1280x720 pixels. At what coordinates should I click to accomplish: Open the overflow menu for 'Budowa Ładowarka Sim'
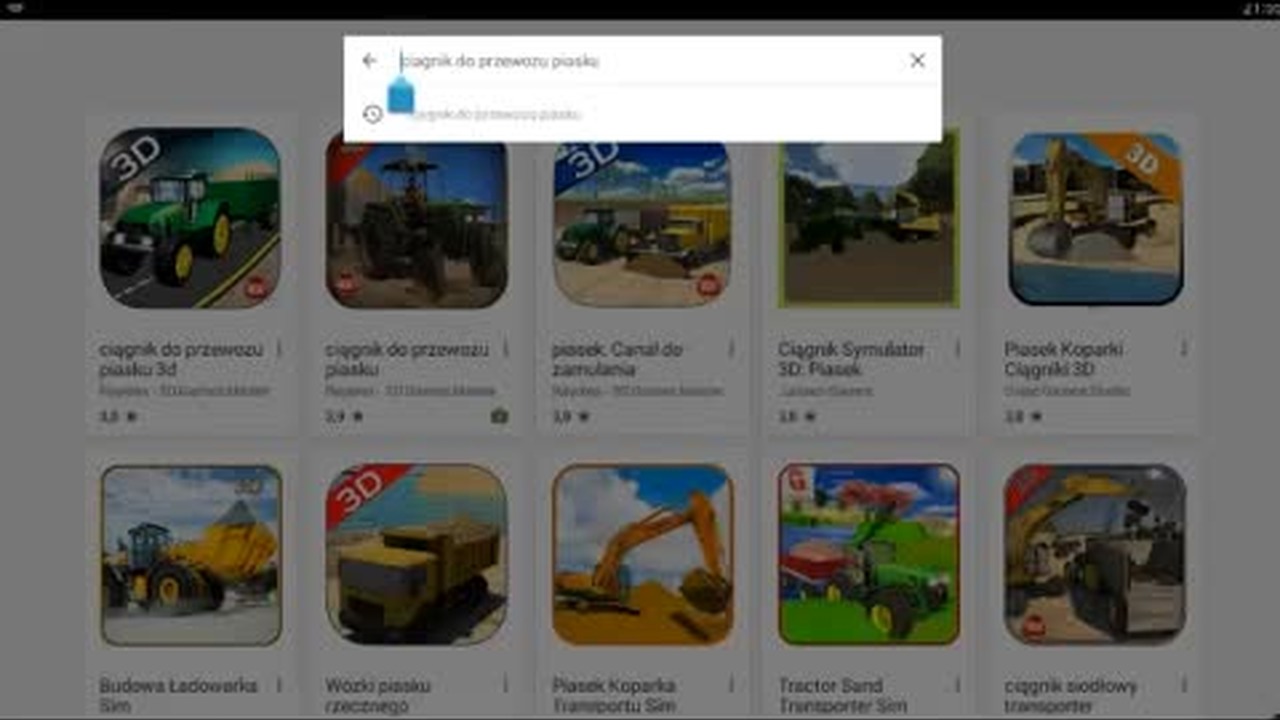279,685
